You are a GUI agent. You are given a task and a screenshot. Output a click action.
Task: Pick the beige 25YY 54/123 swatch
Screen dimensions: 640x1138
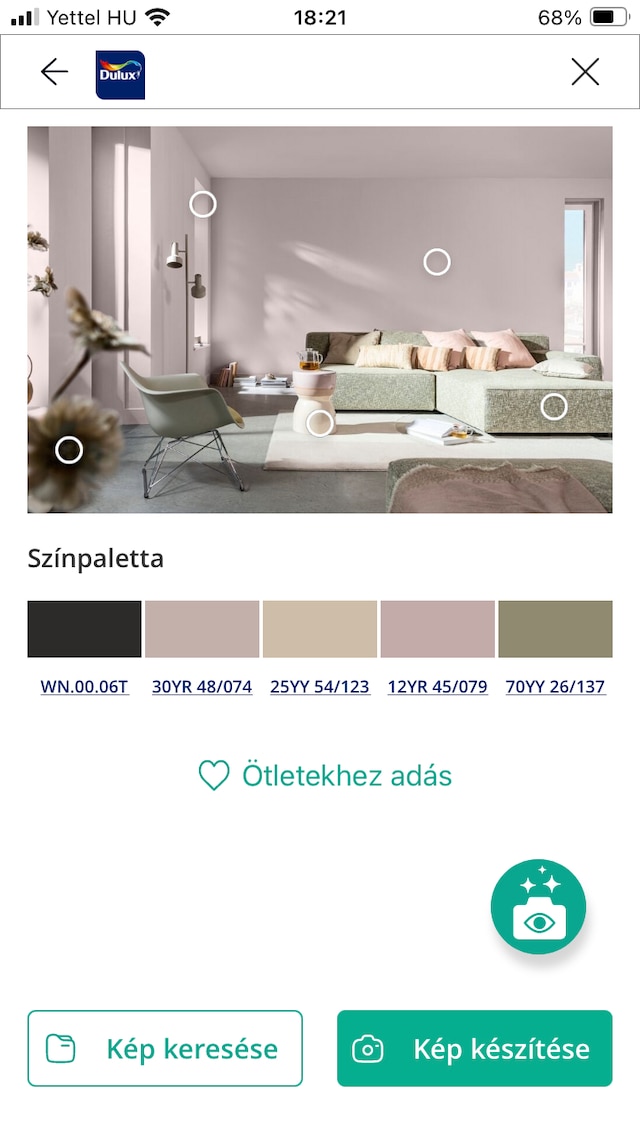pyautogui.click(x=320, y=629)
